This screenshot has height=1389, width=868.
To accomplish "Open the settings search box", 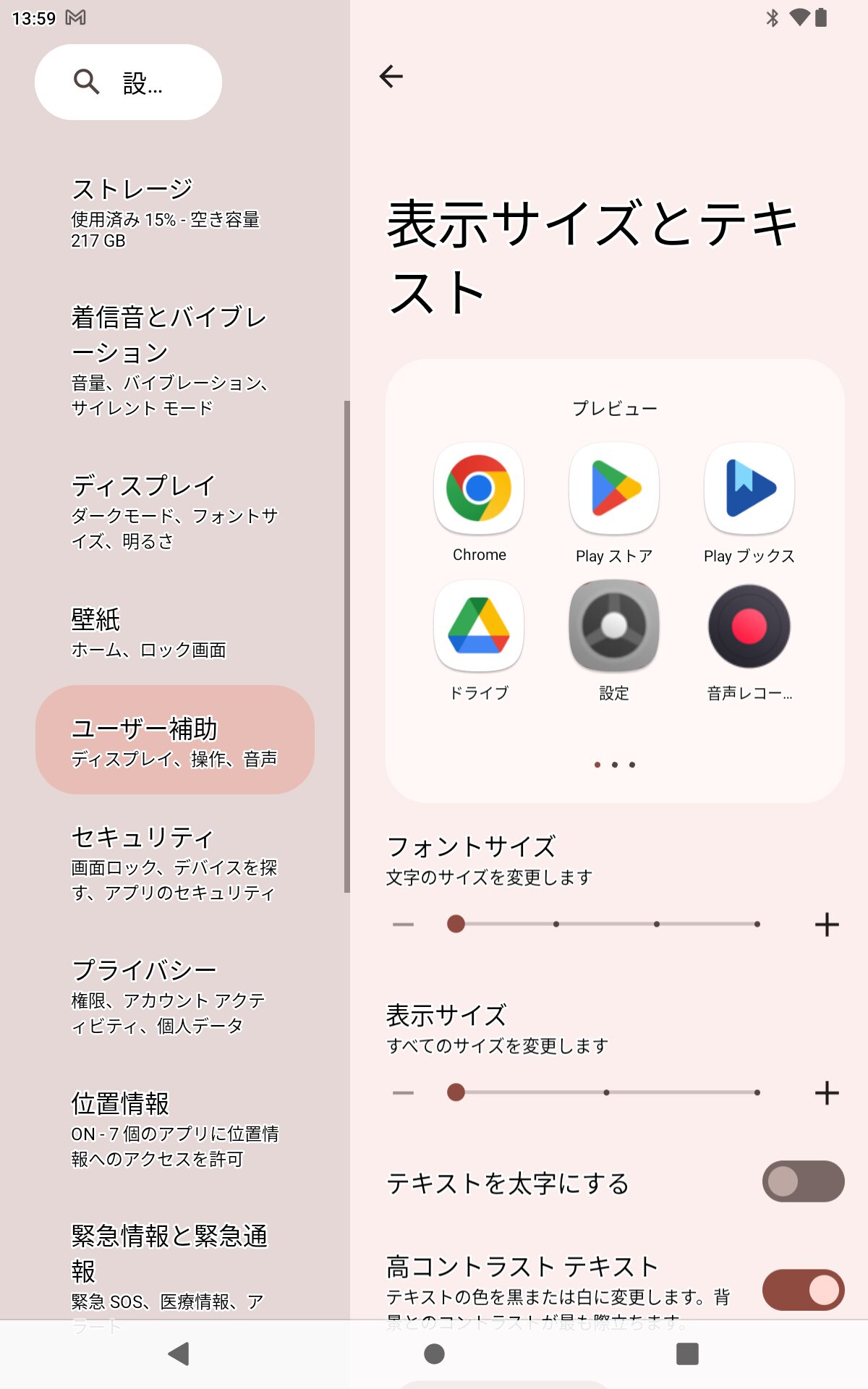I will pos(128,82).
